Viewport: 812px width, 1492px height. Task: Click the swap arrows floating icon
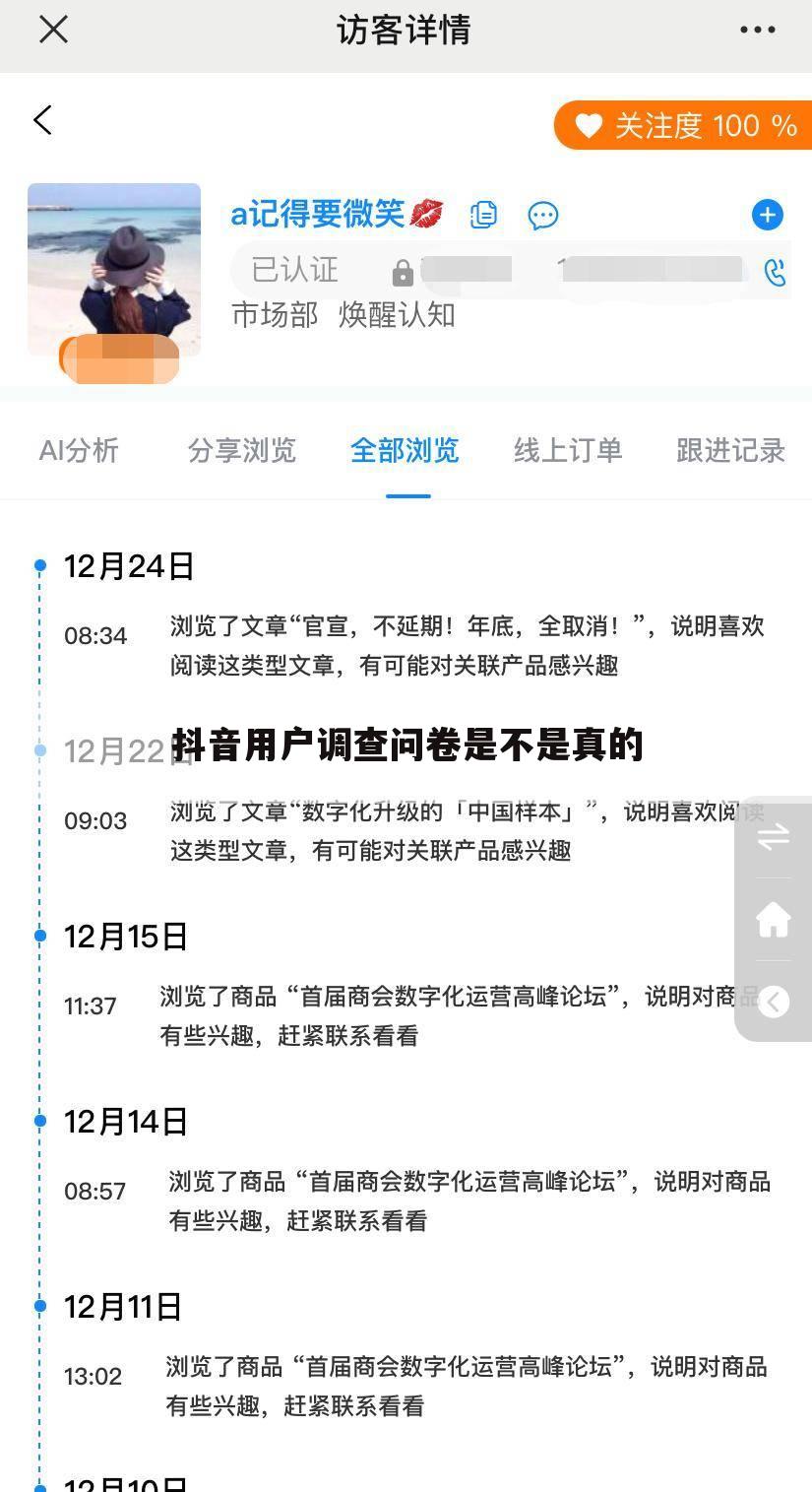point(774,838)
